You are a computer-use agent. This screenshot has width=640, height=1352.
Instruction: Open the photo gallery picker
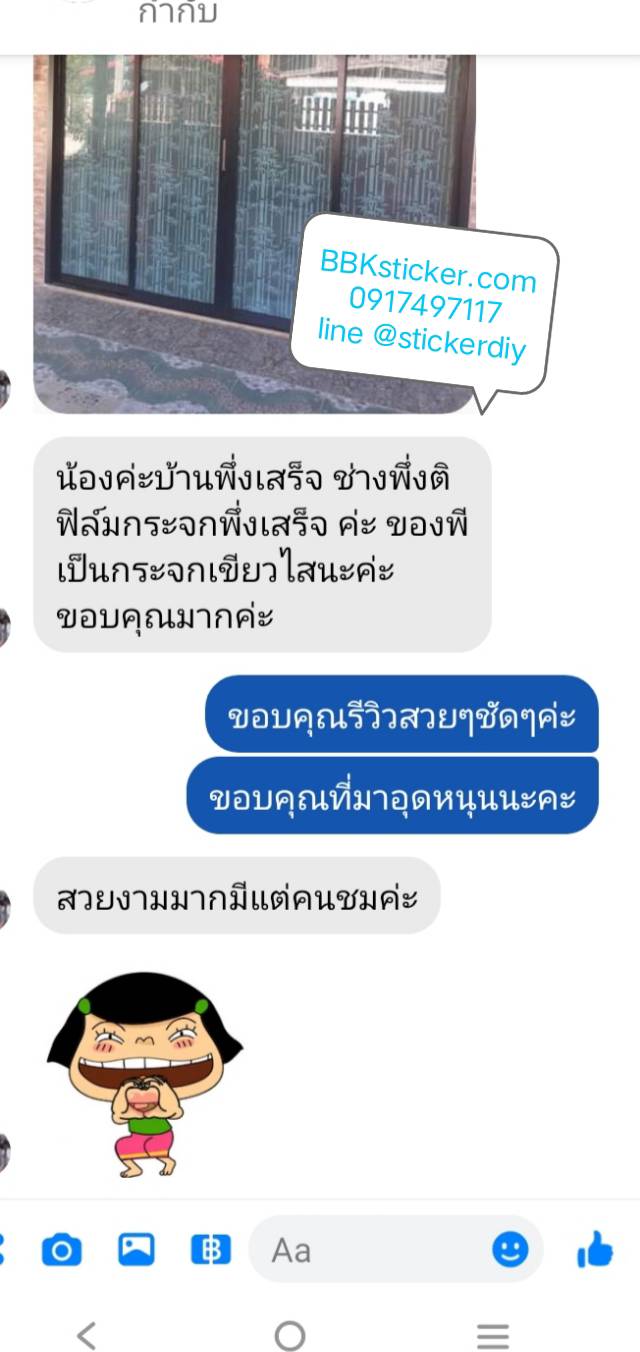pyautogui.click(x=136, y=1249)
